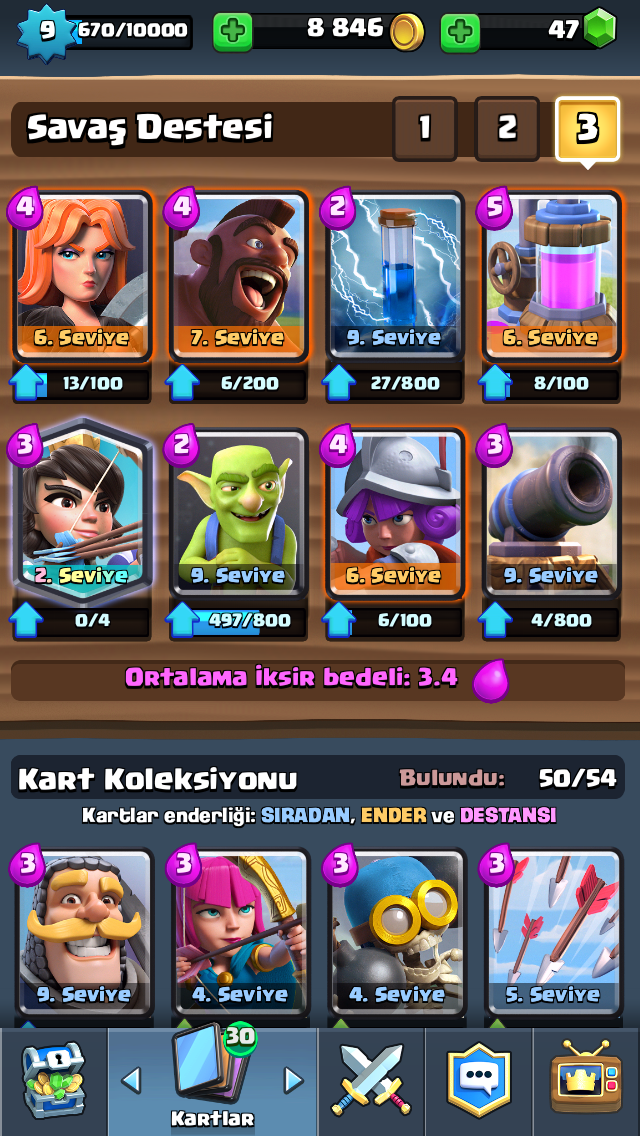Select the Princess card

pyautogui.click(x=80, y=513)
